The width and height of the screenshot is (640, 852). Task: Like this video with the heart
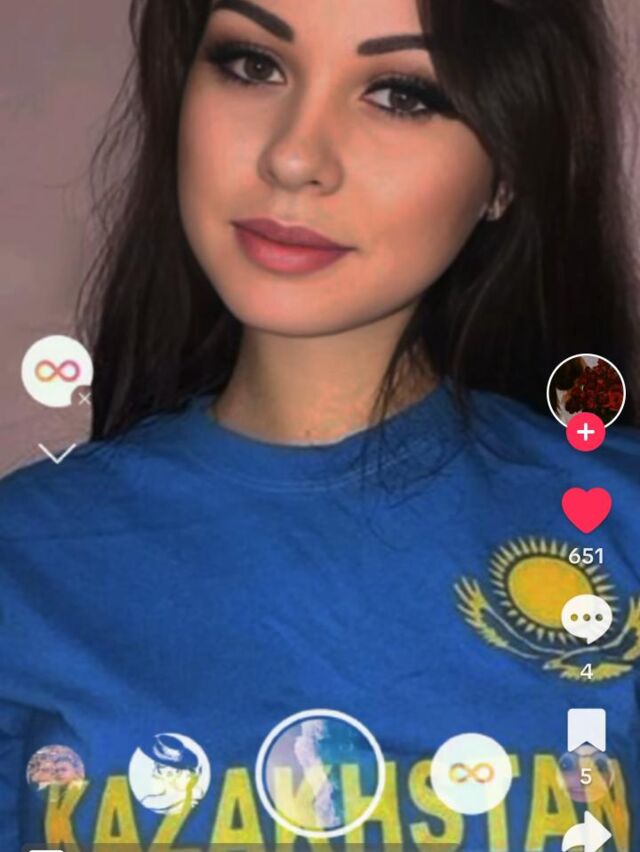click(586, 510)
